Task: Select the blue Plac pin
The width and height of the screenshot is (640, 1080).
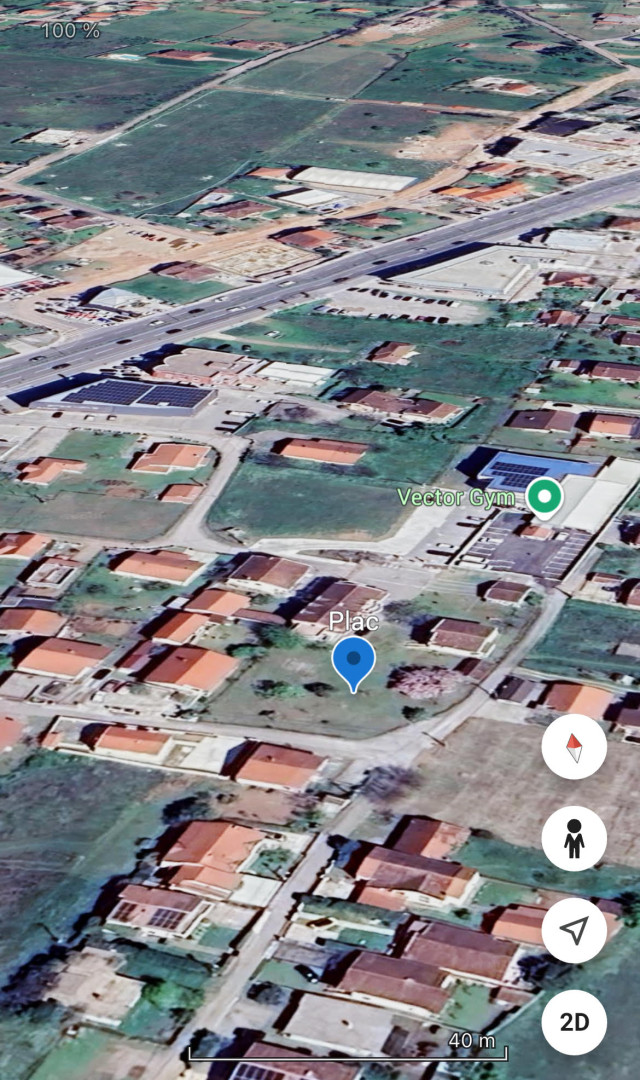Action: click(353, 662)
